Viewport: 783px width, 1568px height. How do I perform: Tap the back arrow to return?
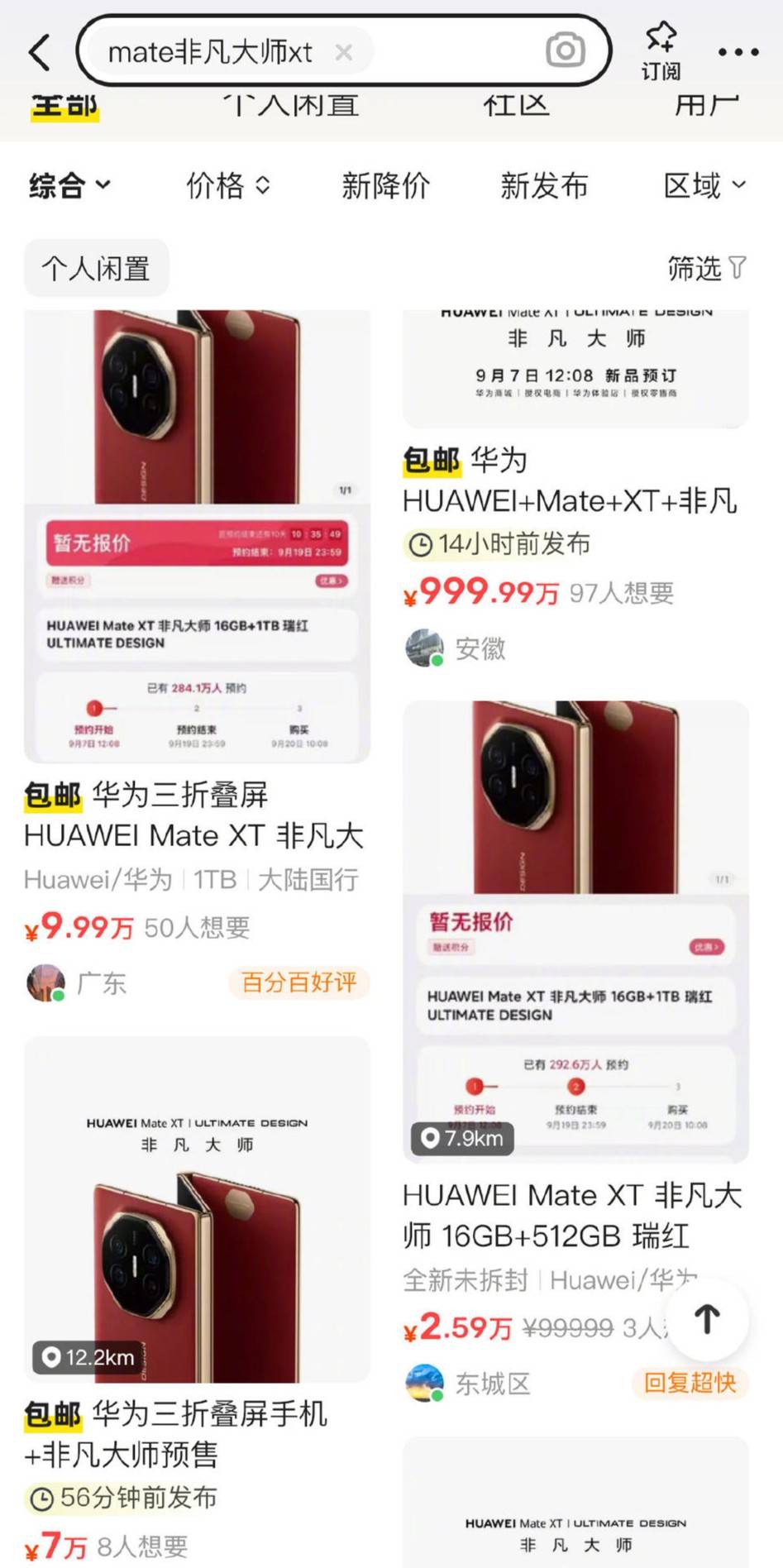(36, 51)
